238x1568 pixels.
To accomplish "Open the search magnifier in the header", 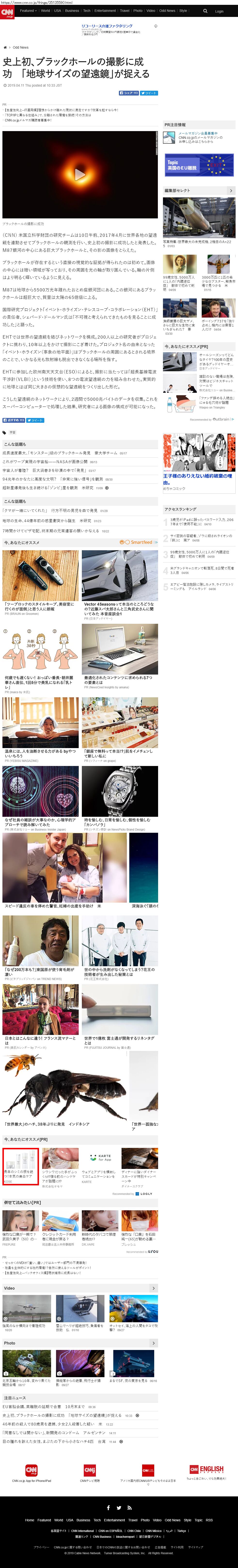I will [205, 11].
